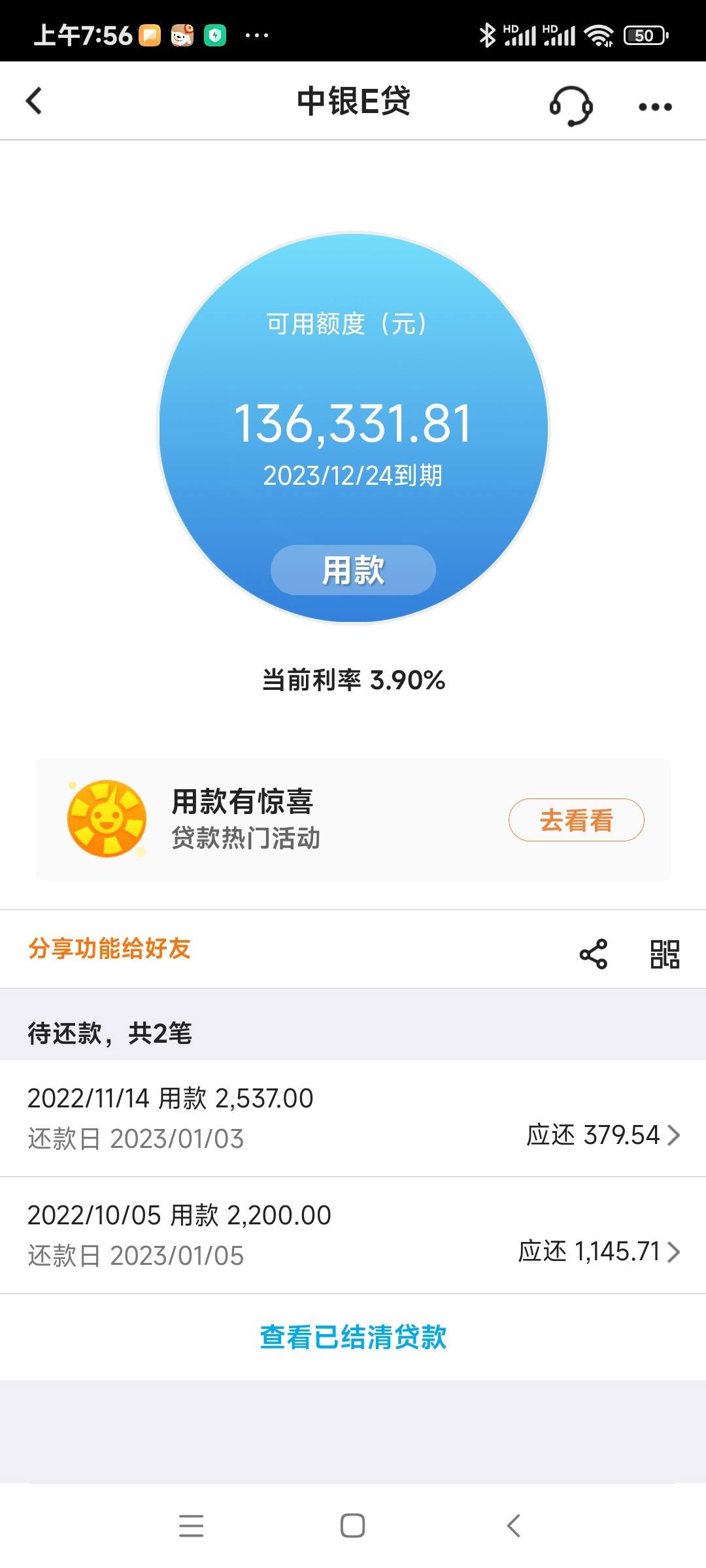Viewport: 706px width, 1568px height.
Task: View settled loans via 查看已结清贷款
Action: click(353, 1337)
